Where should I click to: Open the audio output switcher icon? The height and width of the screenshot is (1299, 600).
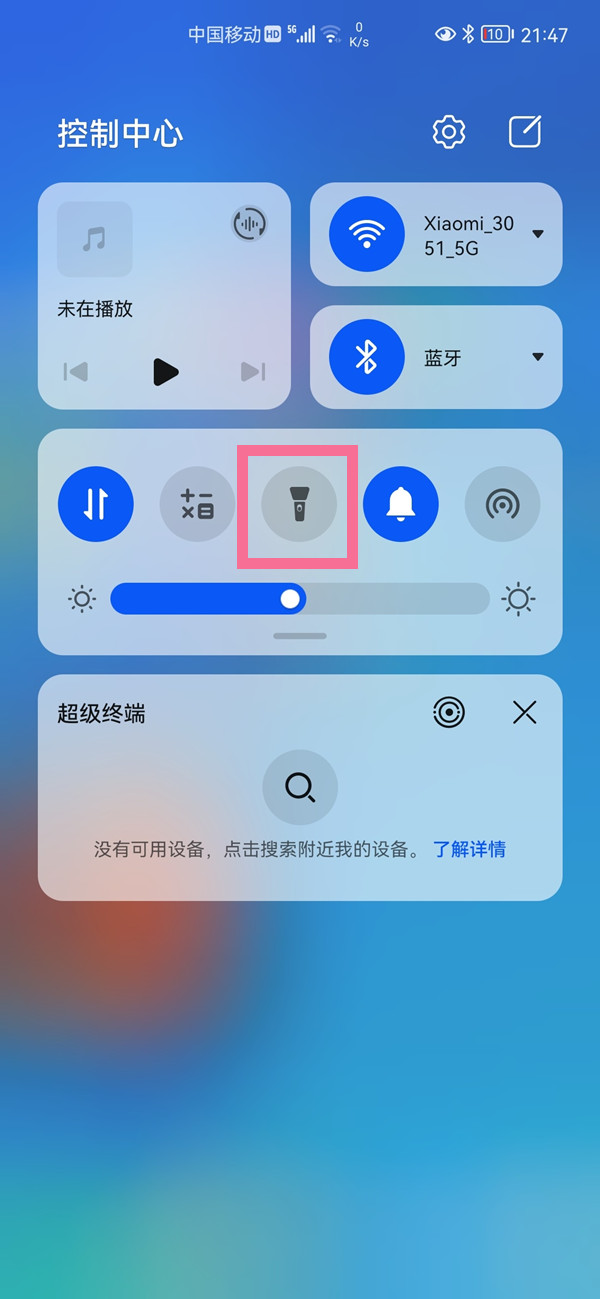tap(249, 224)
